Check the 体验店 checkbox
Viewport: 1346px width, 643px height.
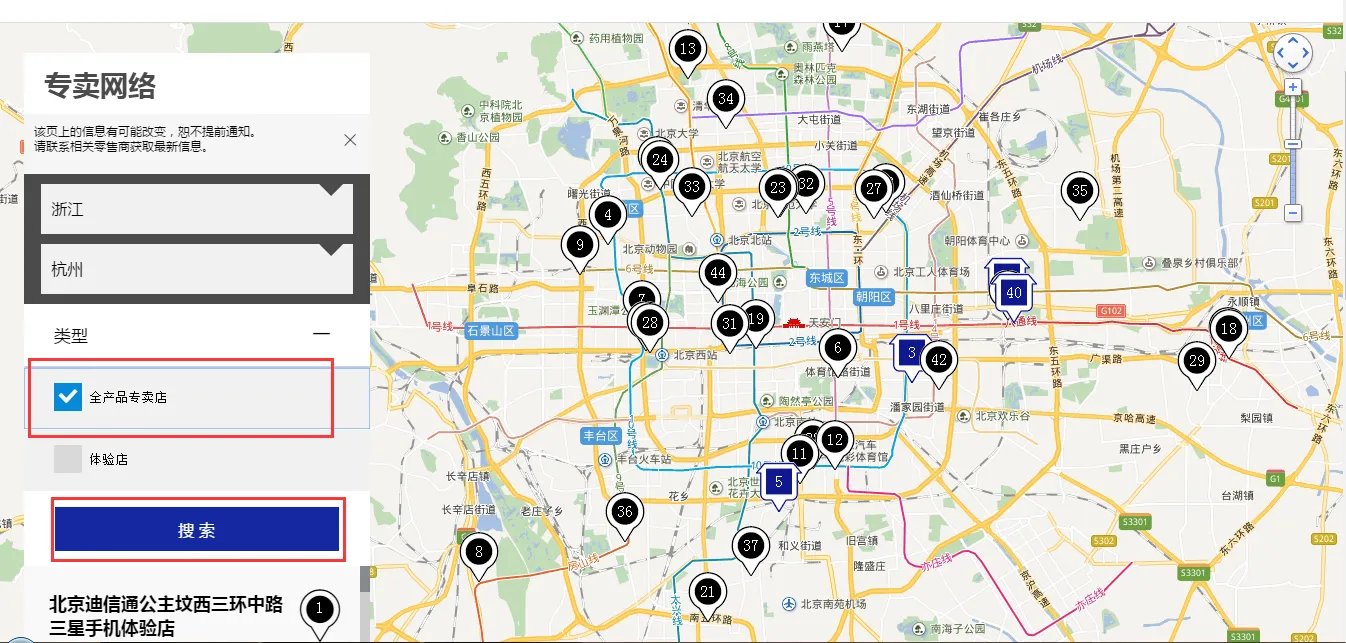pos(68,459)
